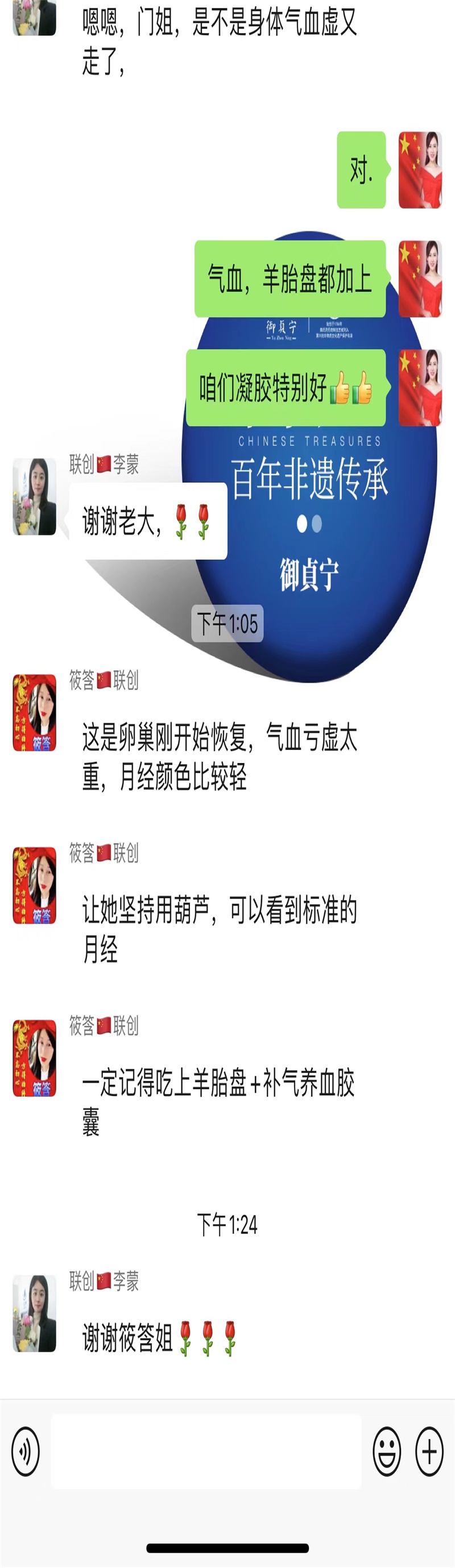Open own avatar beside 气血，羊胎盘都加上 message
This screenshot has height=1568, width=455.
(x=420, y=279)
